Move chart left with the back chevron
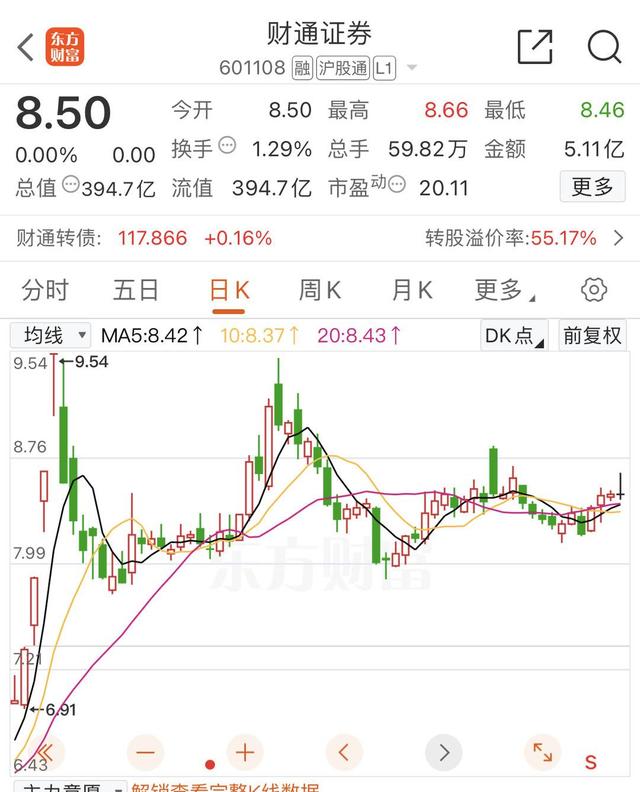Viewport: 640px width, 792px height. click(x=344, y=752)
